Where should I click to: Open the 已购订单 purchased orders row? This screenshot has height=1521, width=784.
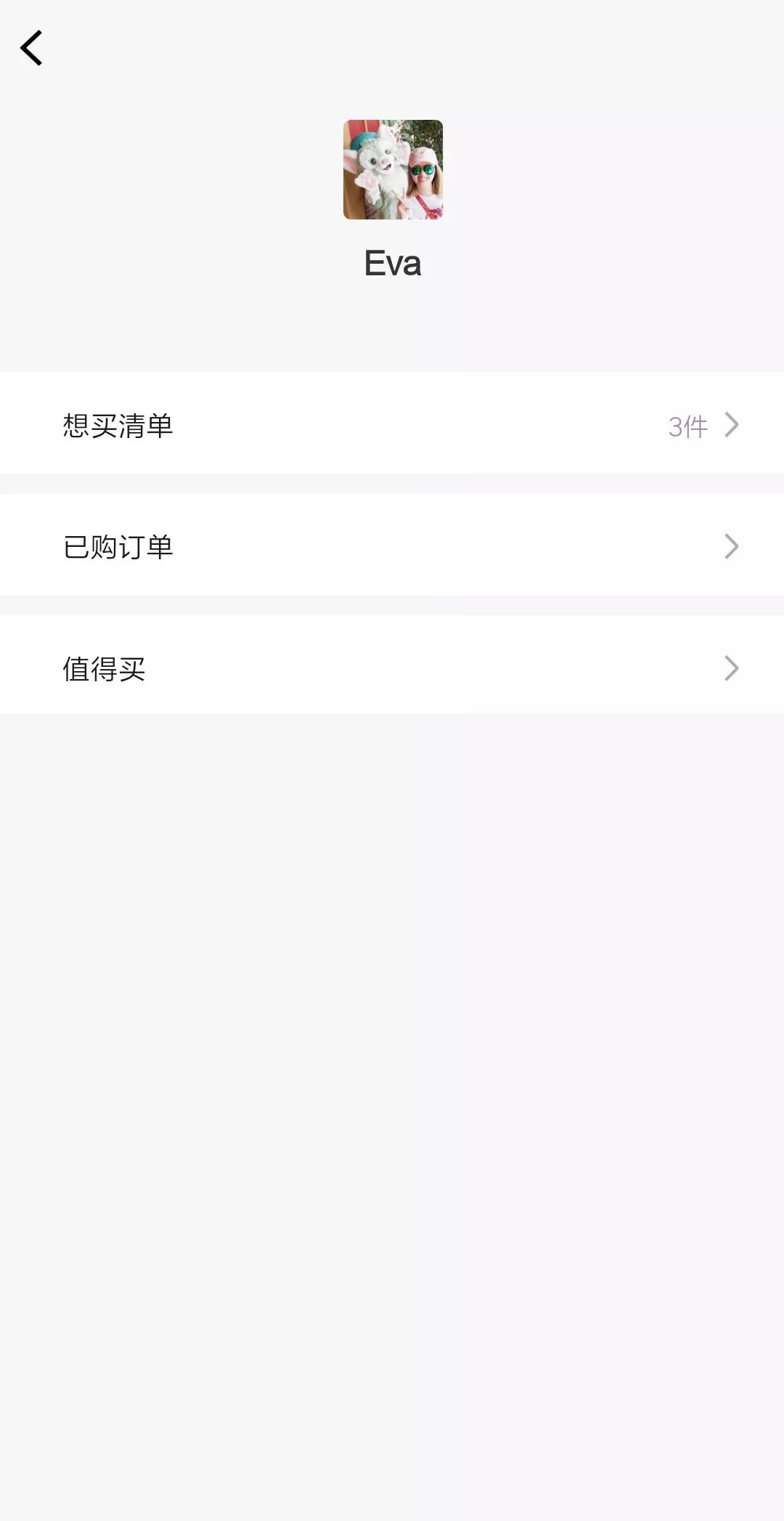point(392,545)
